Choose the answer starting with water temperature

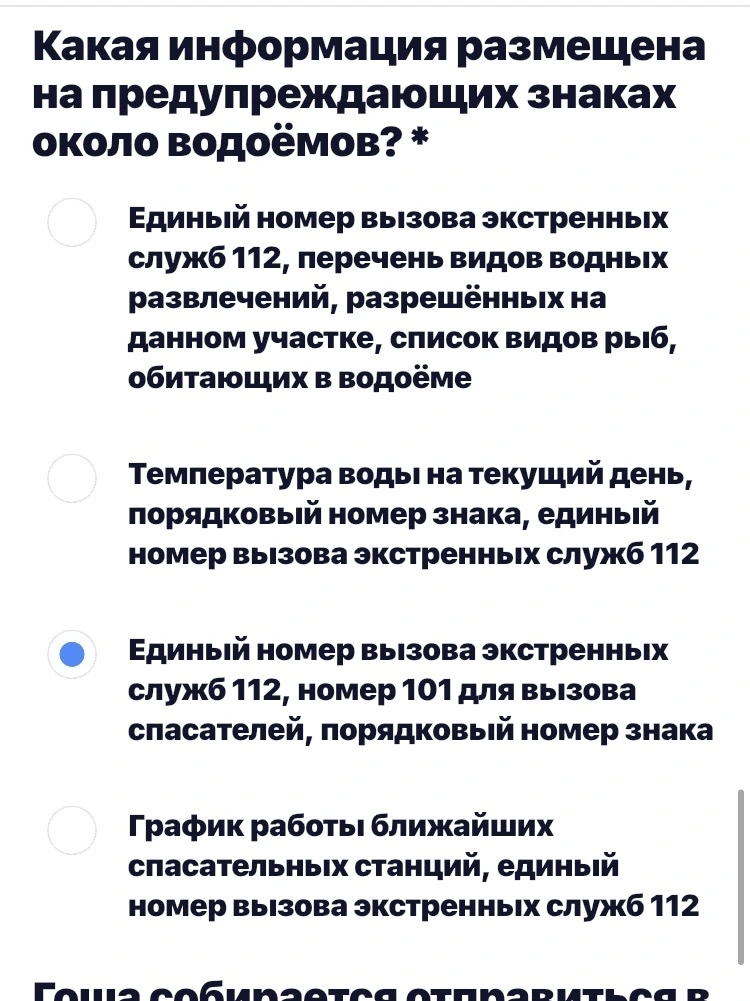point(72,478)
